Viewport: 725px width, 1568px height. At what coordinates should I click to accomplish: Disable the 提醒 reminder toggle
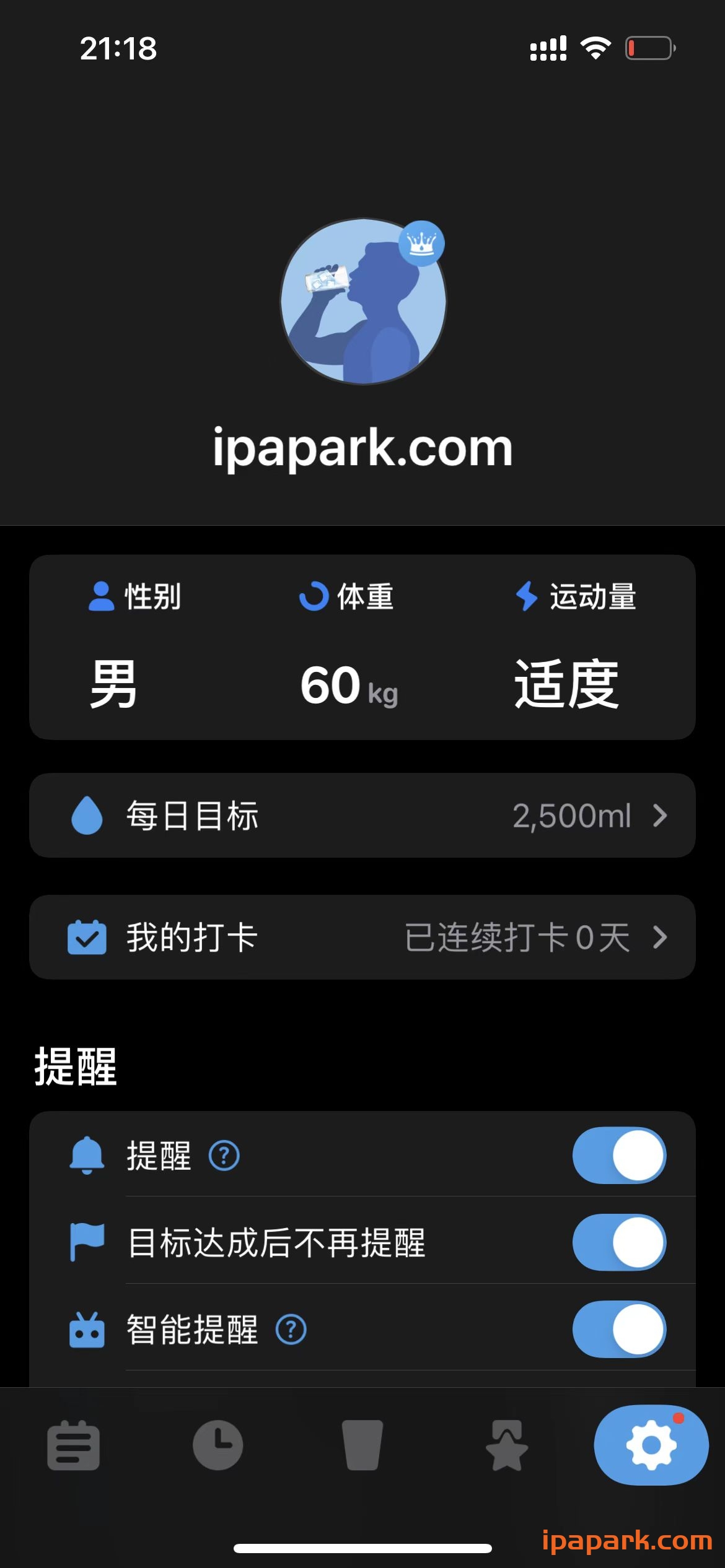click(x=619, y=1156)
